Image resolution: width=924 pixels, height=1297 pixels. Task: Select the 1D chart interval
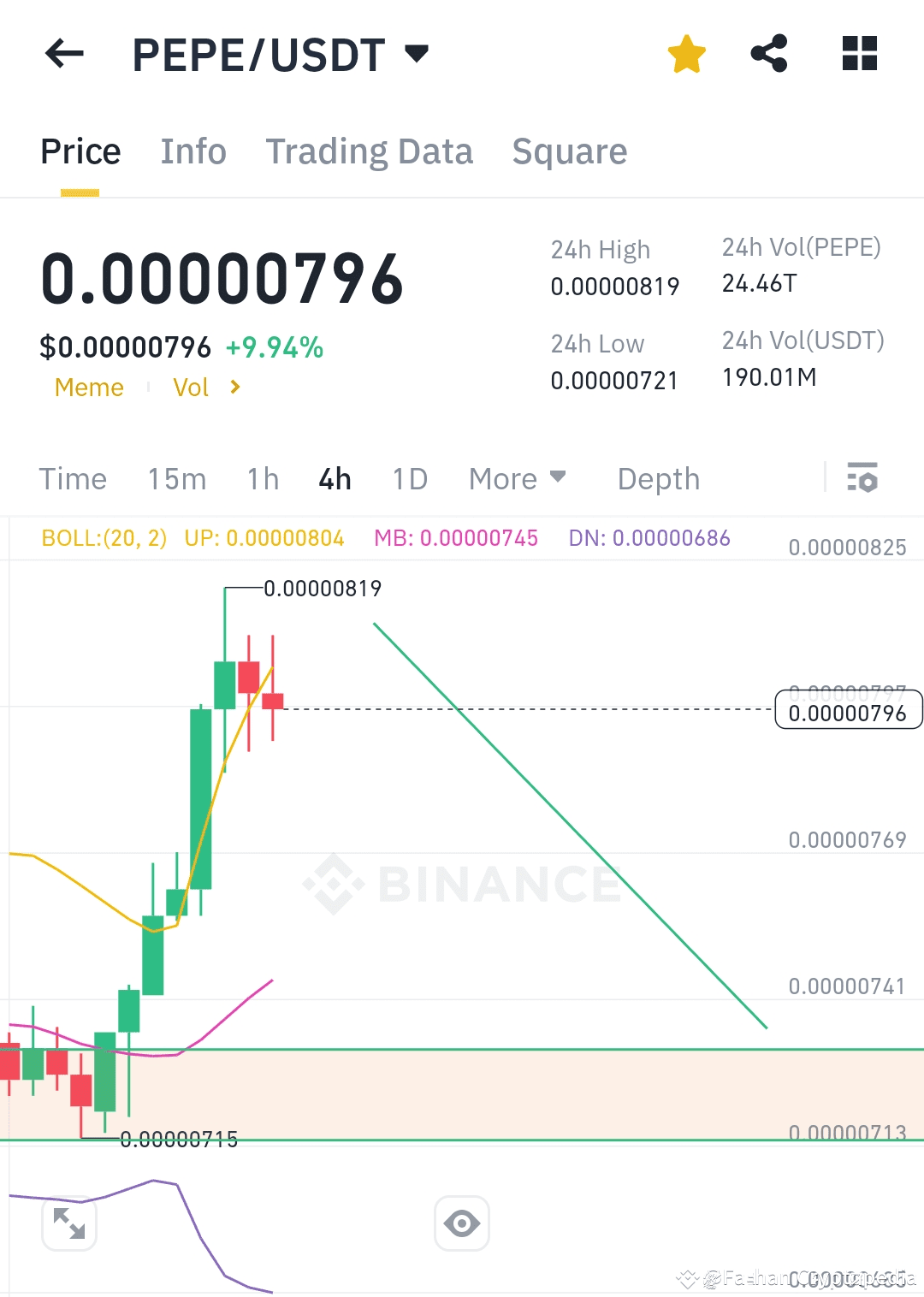coord(410,479)
